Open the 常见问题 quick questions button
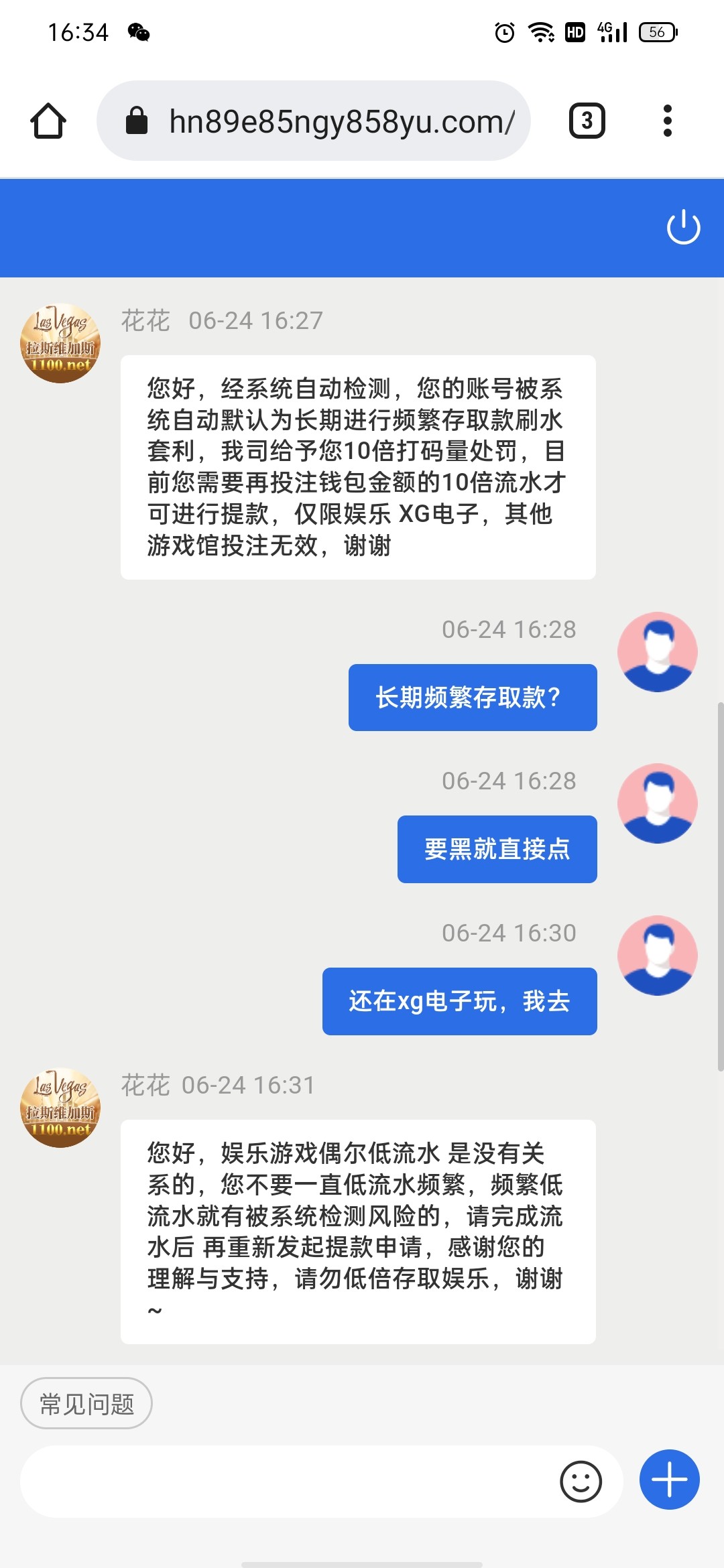724x1568 pixels. [x=86, y=1403]
